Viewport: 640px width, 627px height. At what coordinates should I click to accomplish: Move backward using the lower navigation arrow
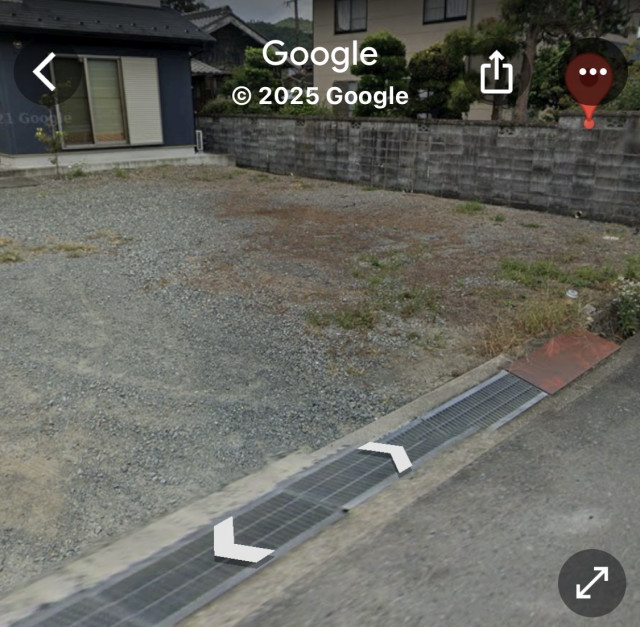(x=240, y=541)
